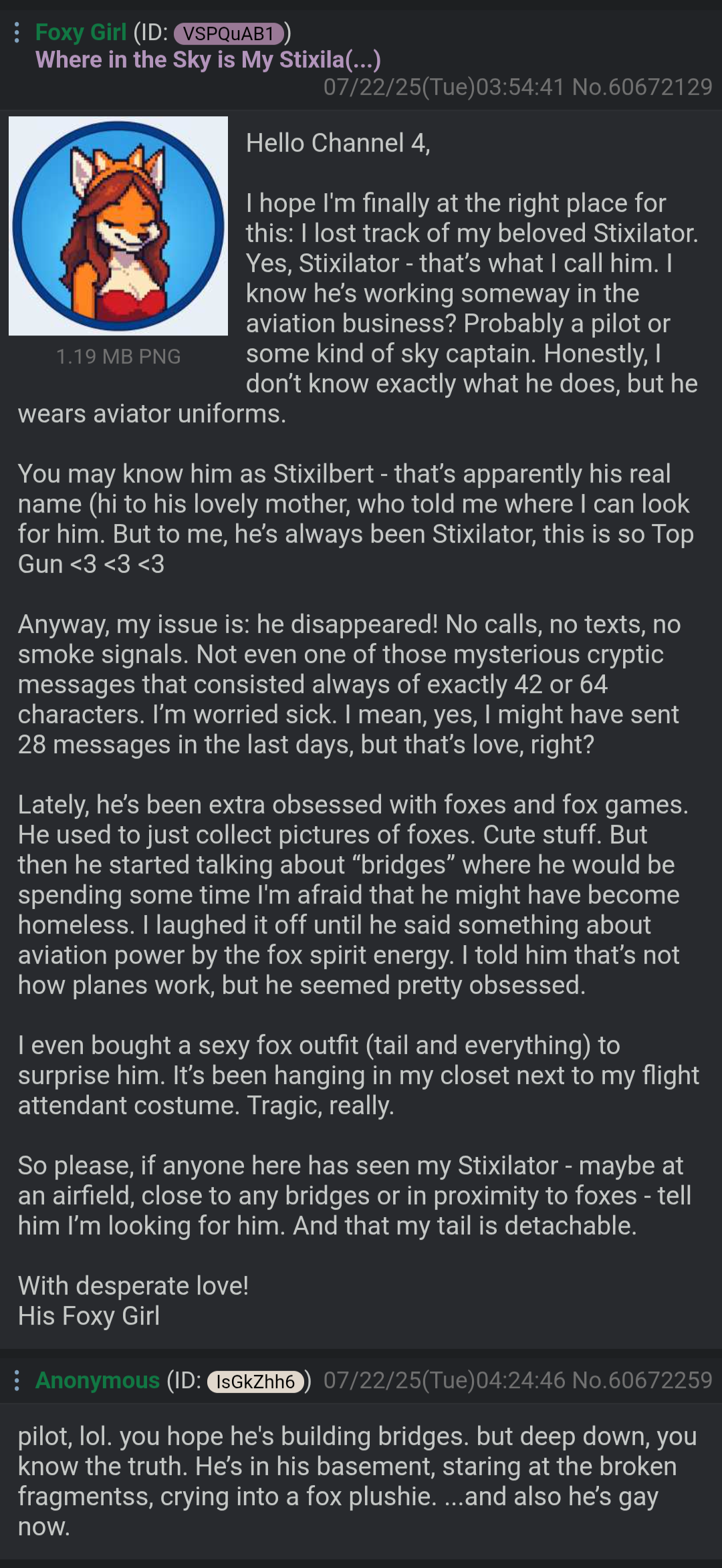Select poster ID IsGkZhh6
This screenshot has height=1568, width=722.
[255, 1381]
